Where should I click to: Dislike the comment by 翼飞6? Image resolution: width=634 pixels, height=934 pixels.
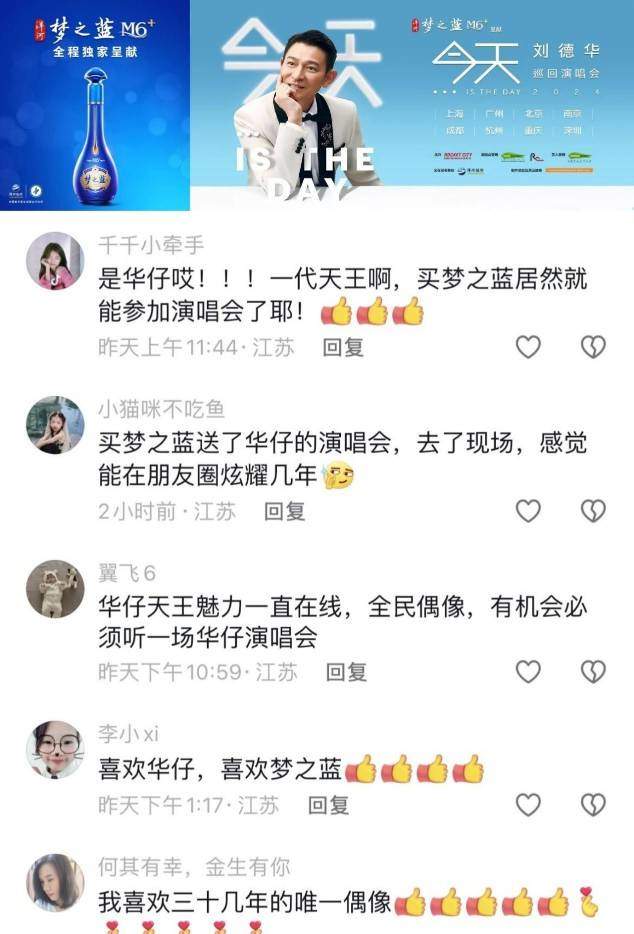[593, 672]
